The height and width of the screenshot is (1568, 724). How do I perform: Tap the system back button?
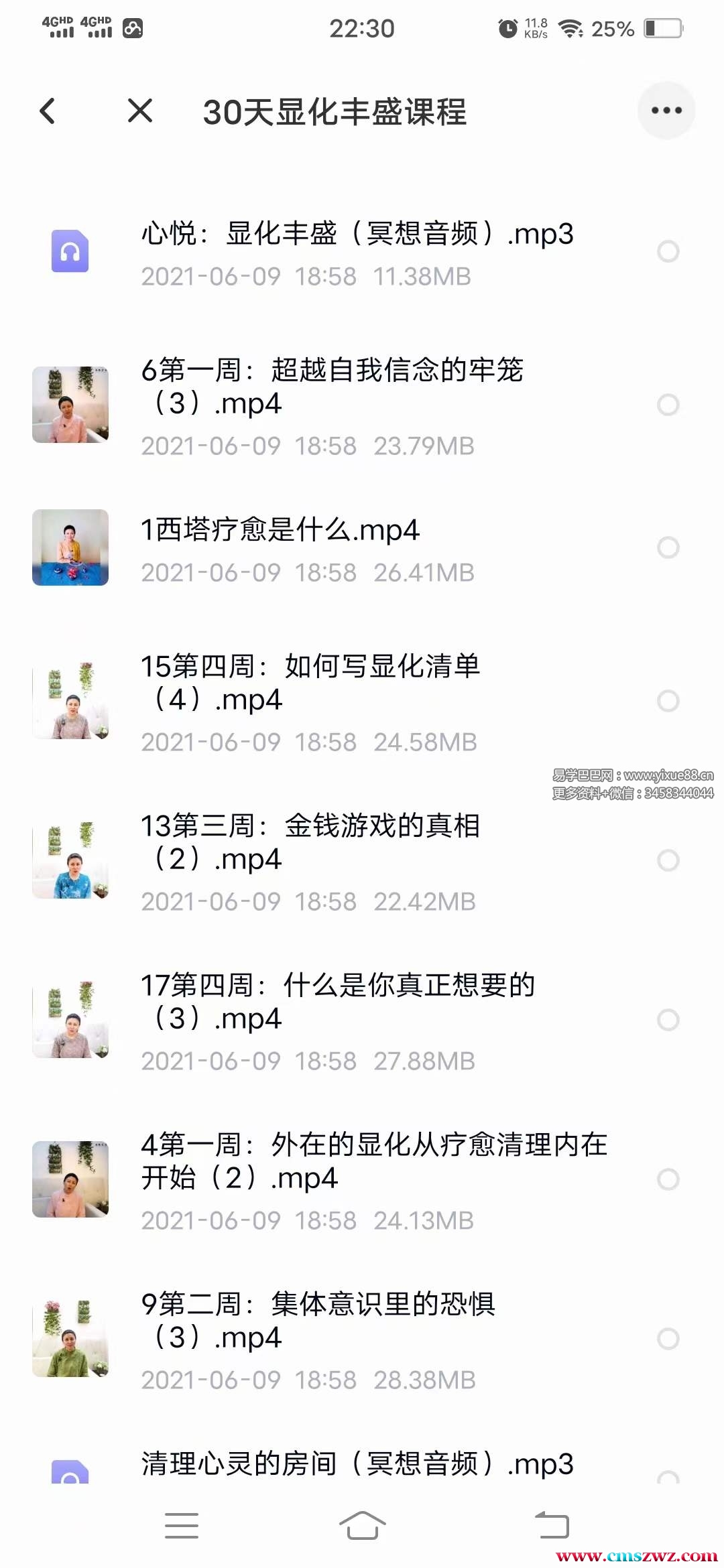552,1525
